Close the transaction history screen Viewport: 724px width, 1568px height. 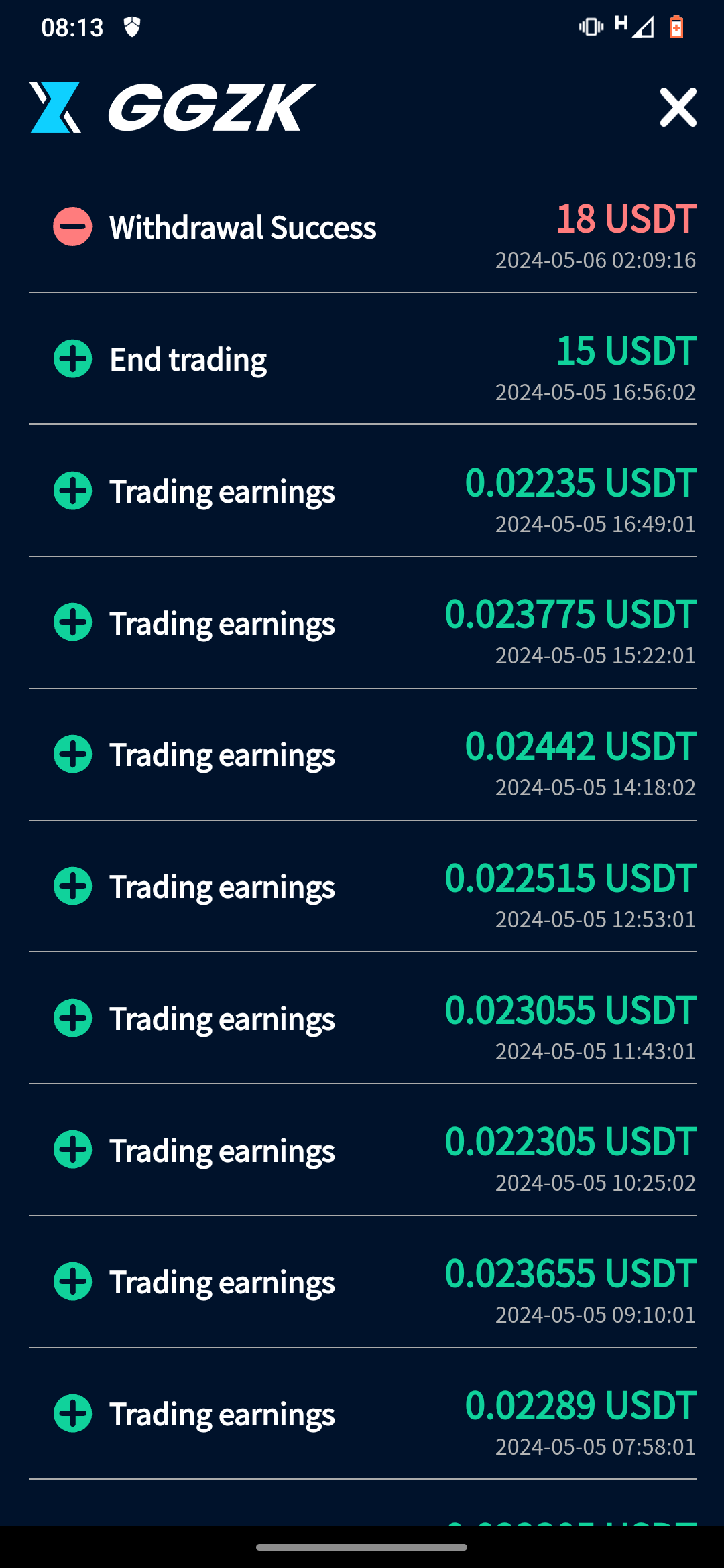pyautogui.click(x=678, y=107)
